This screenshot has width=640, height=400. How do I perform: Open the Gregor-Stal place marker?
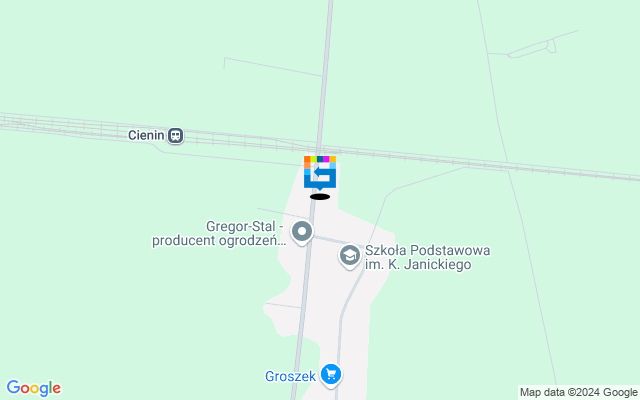302,233
